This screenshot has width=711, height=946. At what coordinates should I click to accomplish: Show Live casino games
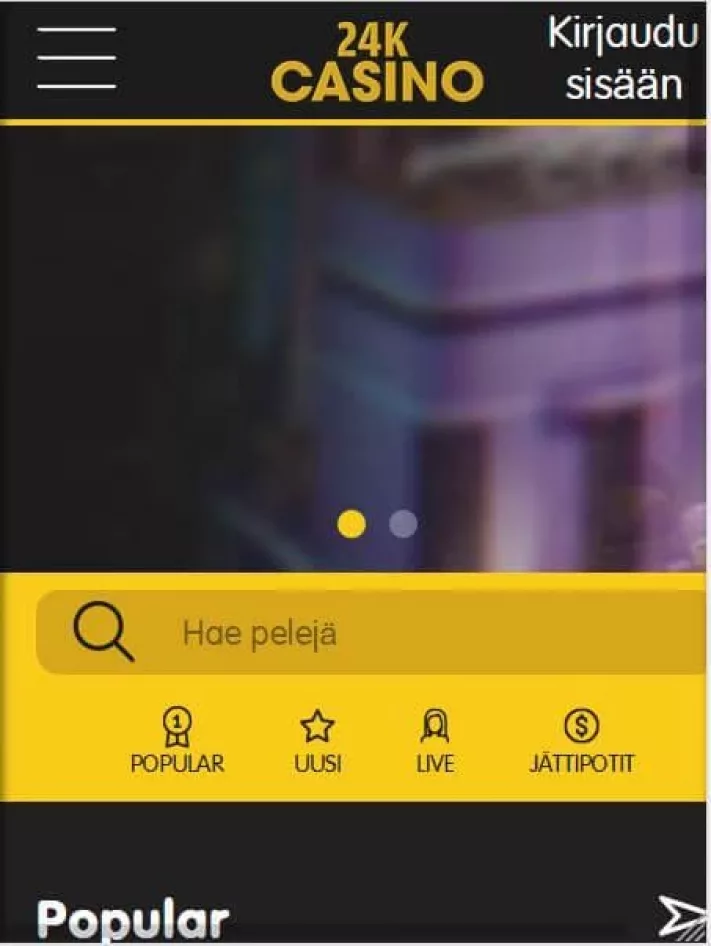tap(434, 741)
